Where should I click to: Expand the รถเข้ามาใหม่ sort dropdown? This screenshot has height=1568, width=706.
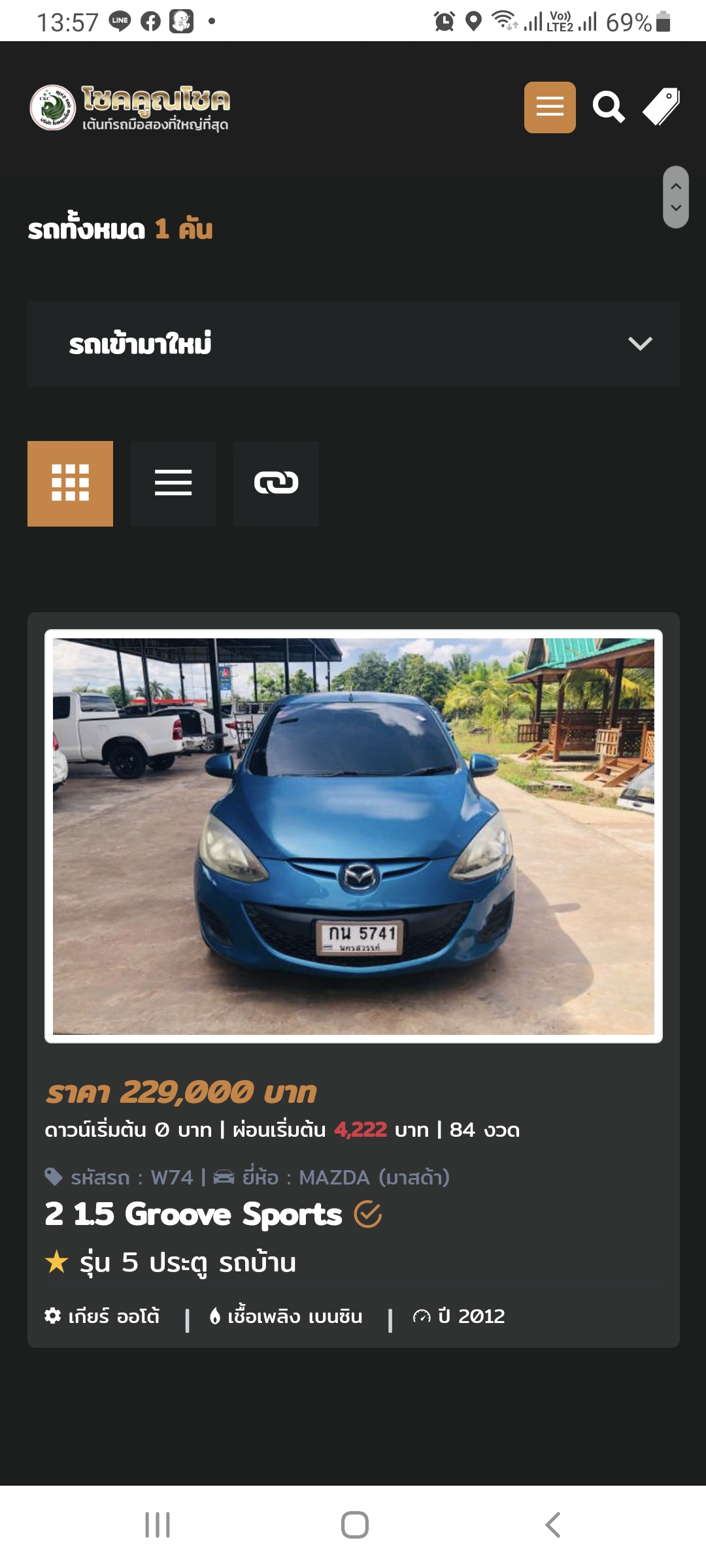click(353, 344)
